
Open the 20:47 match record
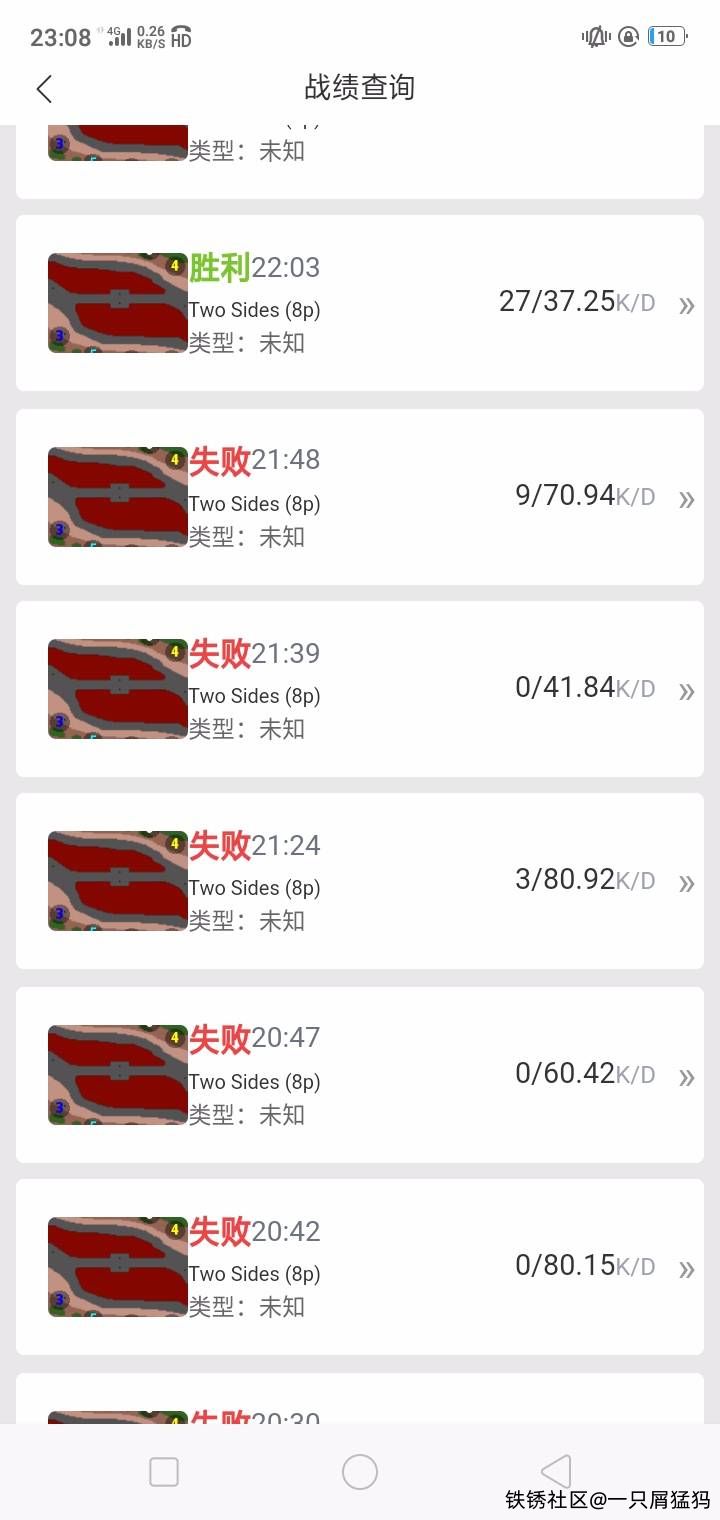(360, 1075)
